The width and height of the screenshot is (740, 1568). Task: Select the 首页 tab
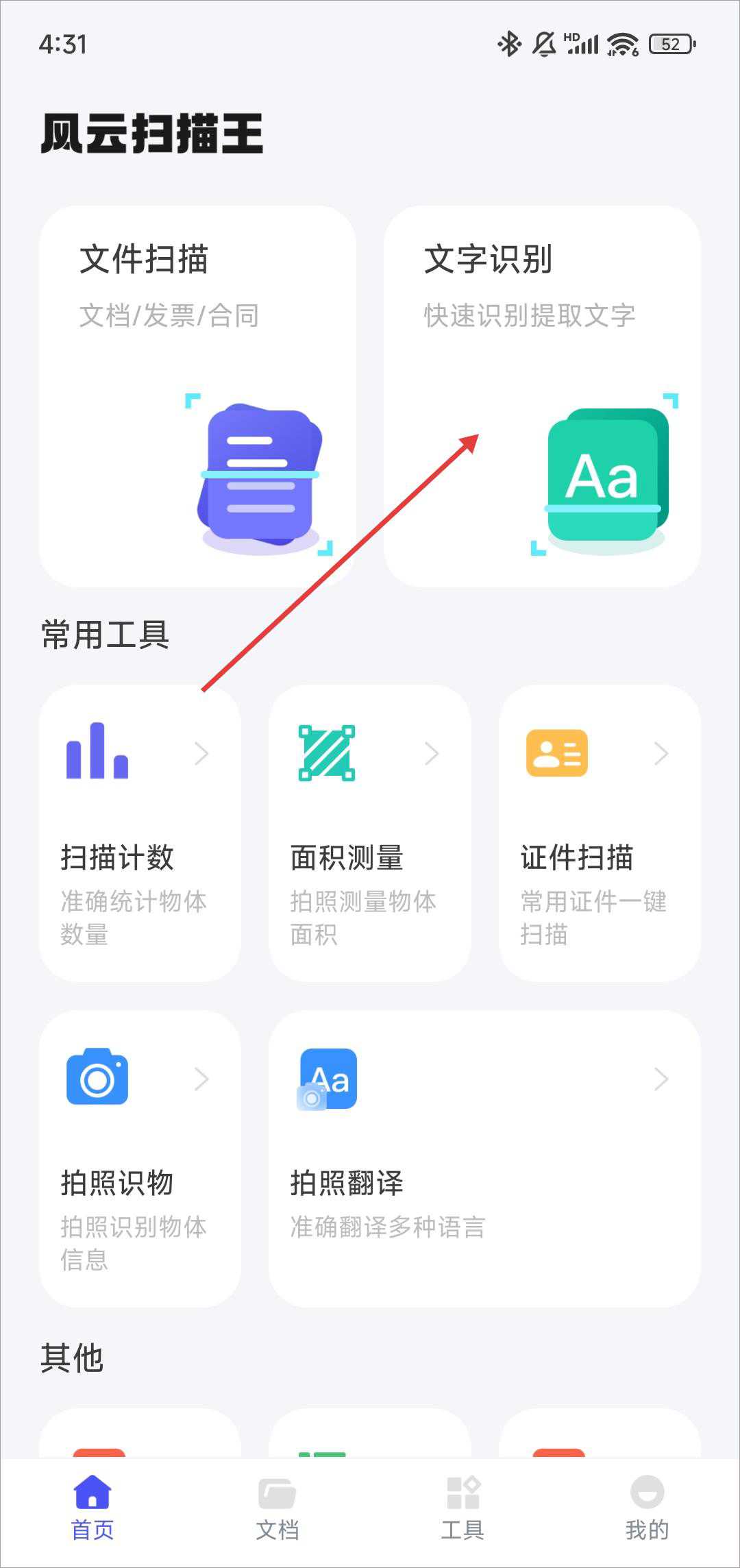[x=92, y=1509]
